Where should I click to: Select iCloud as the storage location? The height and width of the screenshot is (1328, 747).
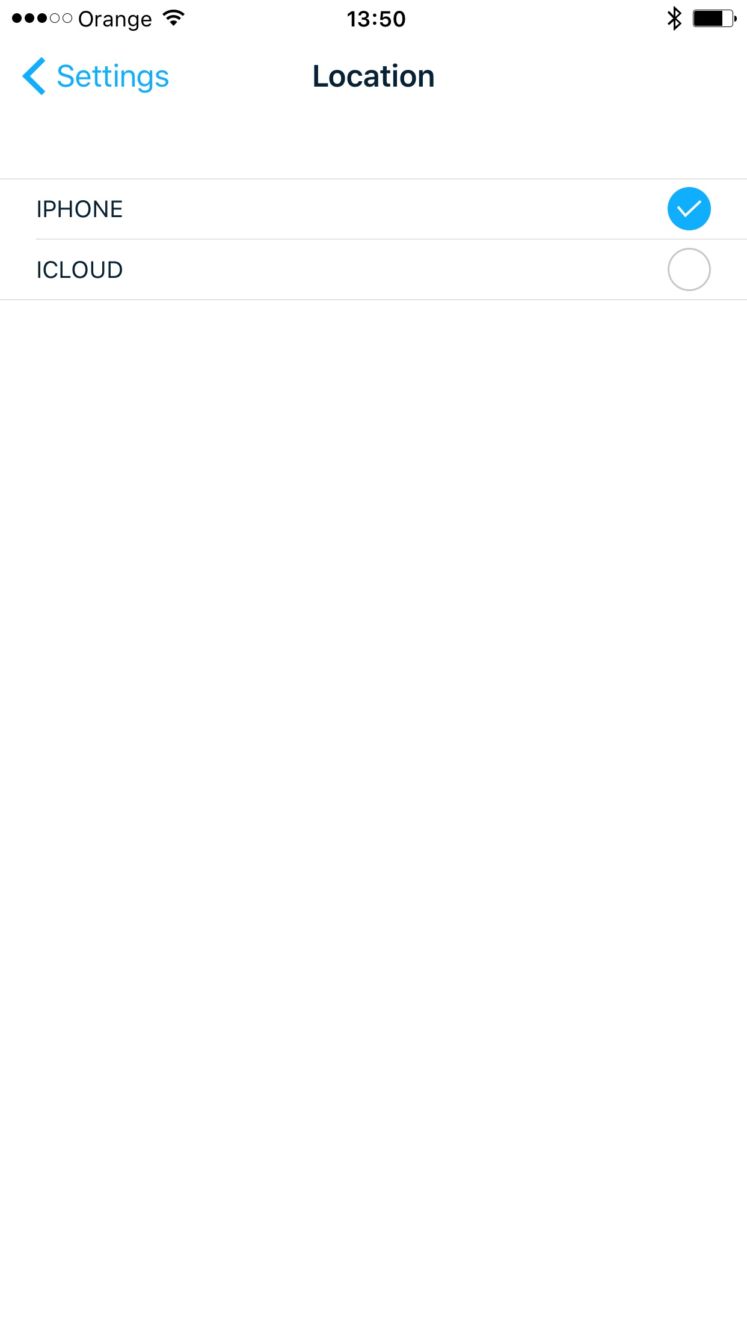pos(373,270)
